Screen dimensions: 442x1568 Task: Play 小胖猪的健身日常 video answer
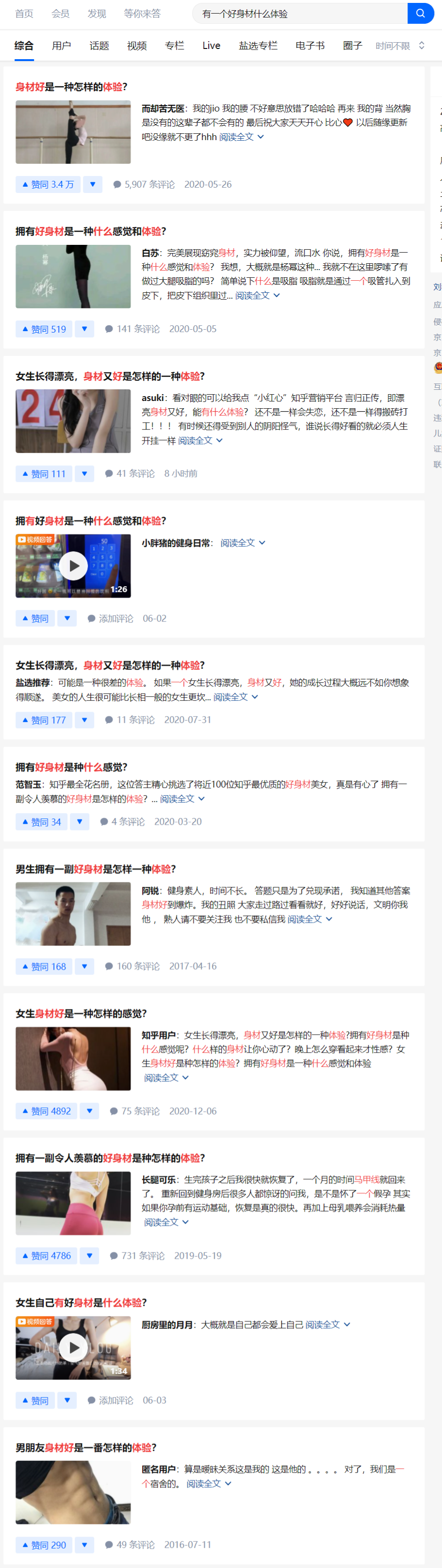73,566
